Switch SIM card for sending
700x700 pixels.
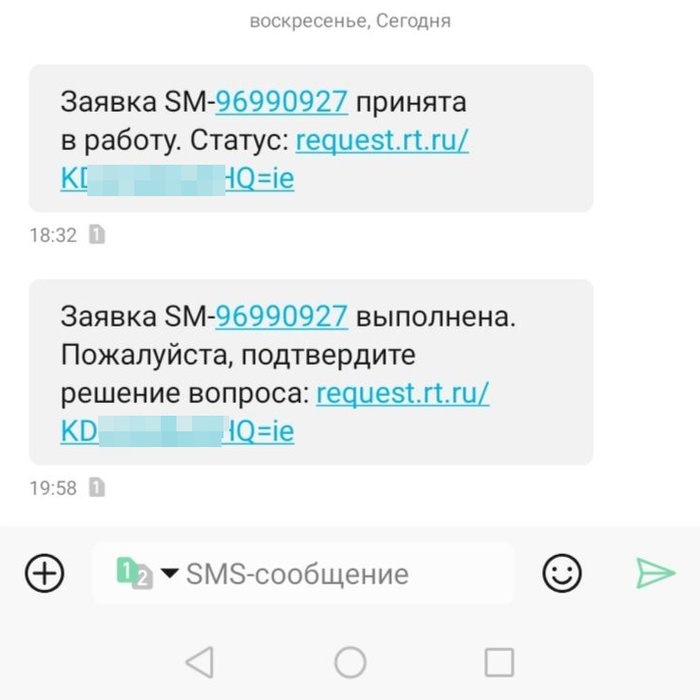pyautogui.click(x=145, y=574)
